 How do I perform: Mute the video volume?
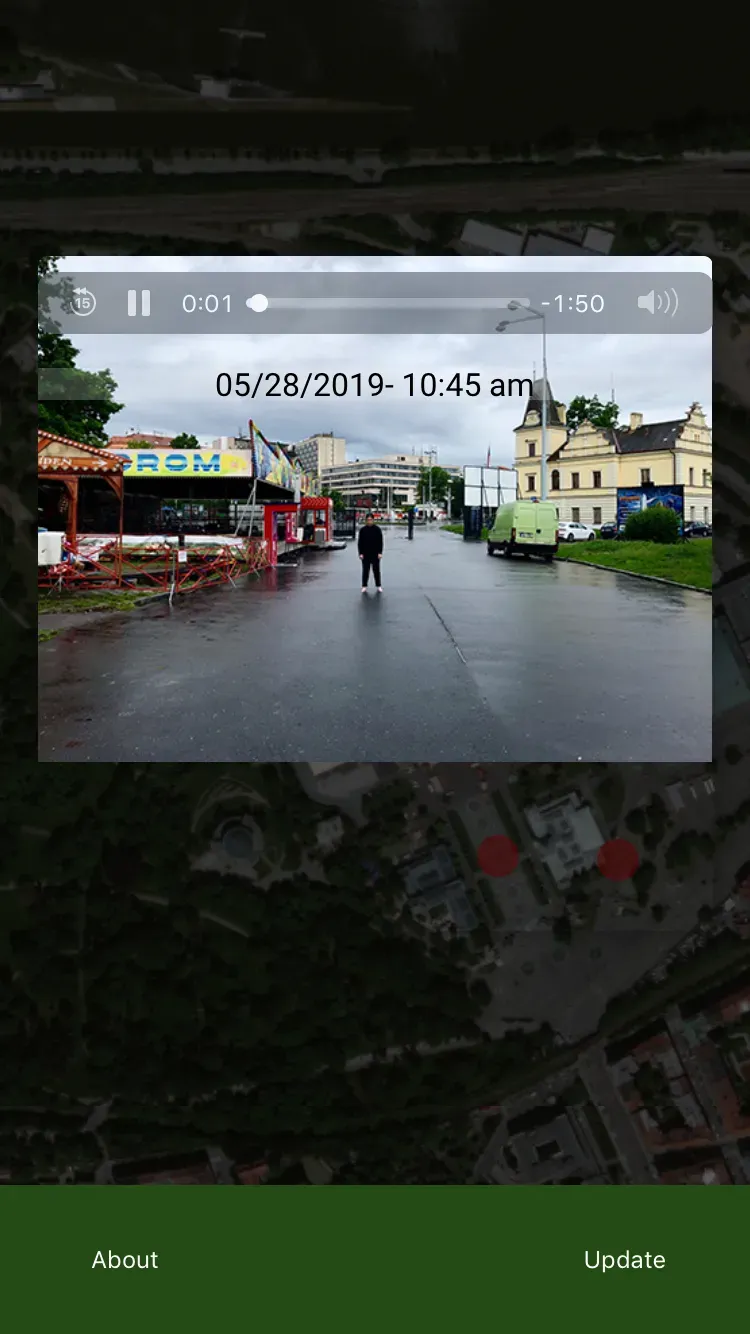[x=657, y=302]
